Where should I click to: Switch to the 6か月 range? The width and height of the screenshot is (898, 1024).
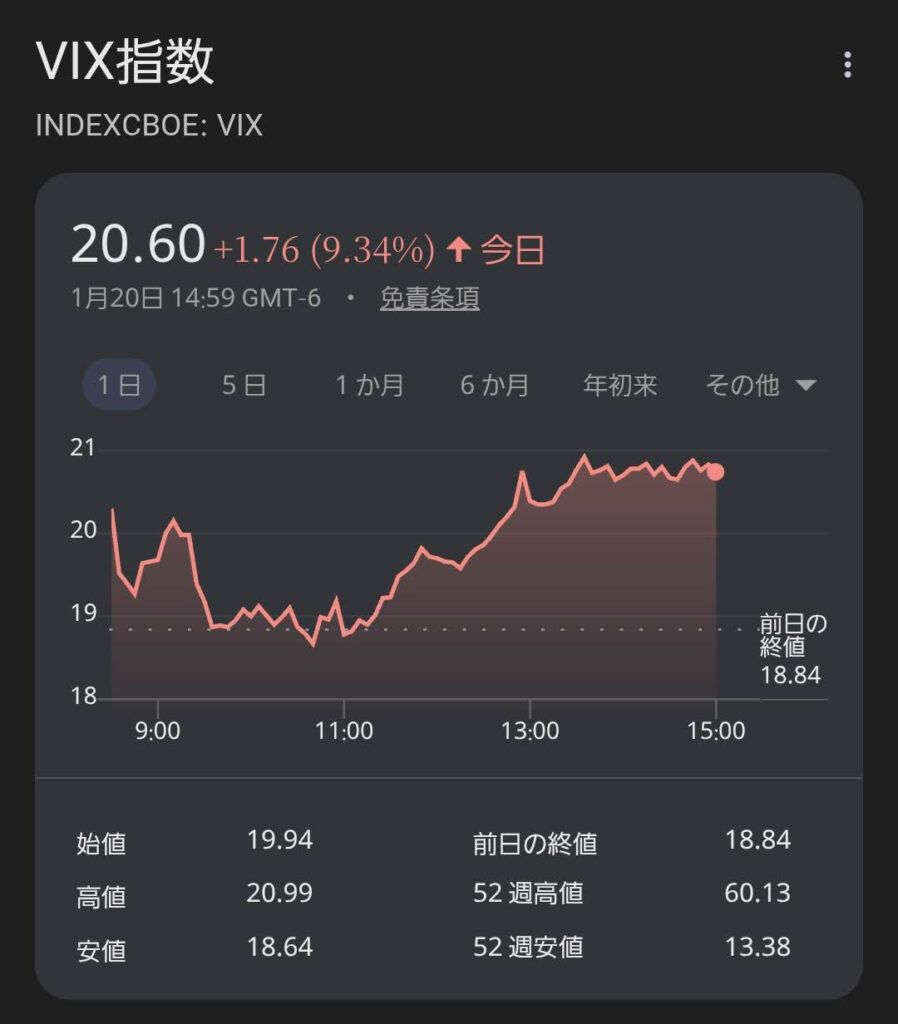tap(494, 386)
